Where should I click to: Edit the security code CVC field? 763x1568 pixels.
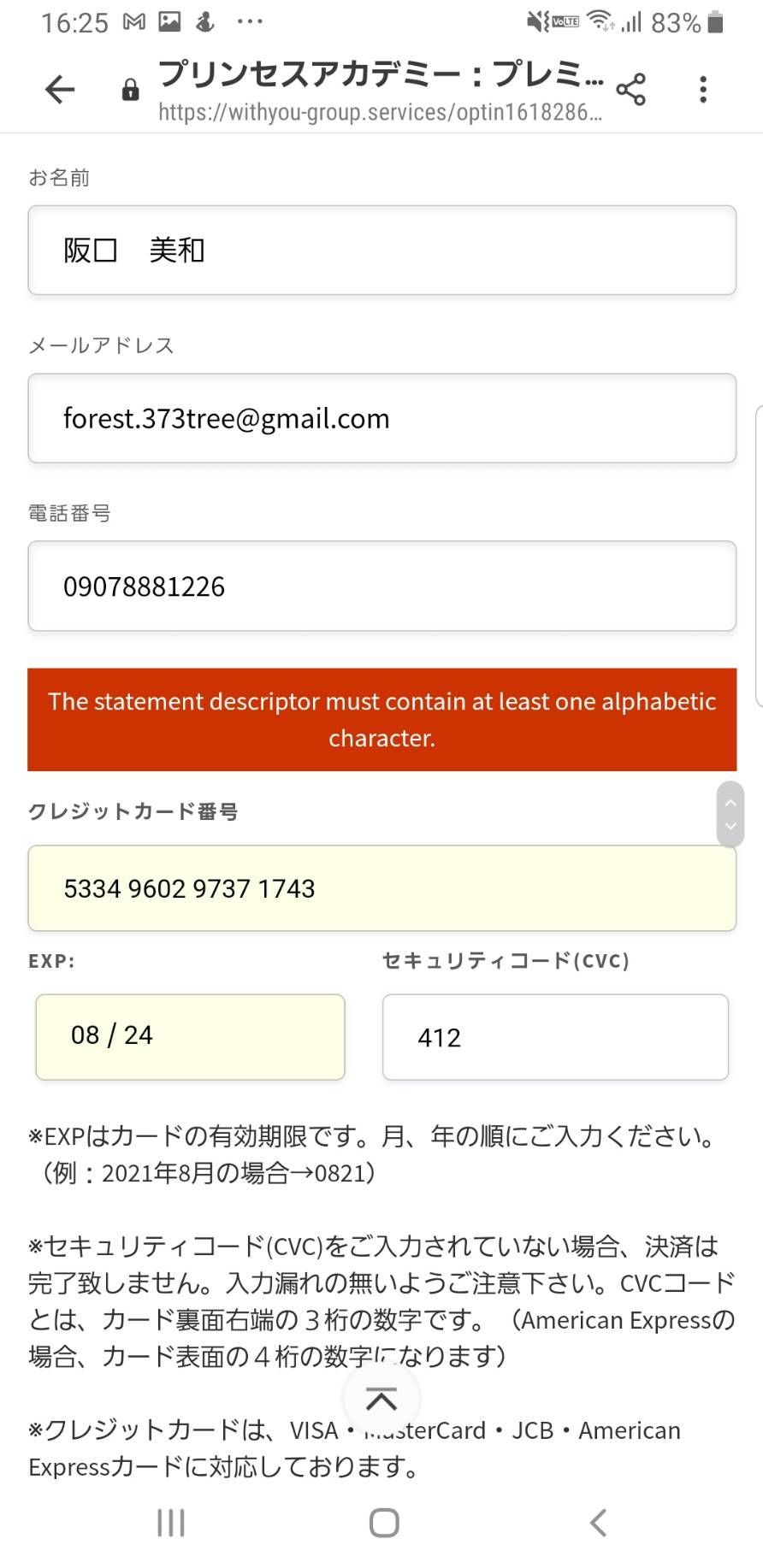pyautogui.click(x=555, y=1037)
